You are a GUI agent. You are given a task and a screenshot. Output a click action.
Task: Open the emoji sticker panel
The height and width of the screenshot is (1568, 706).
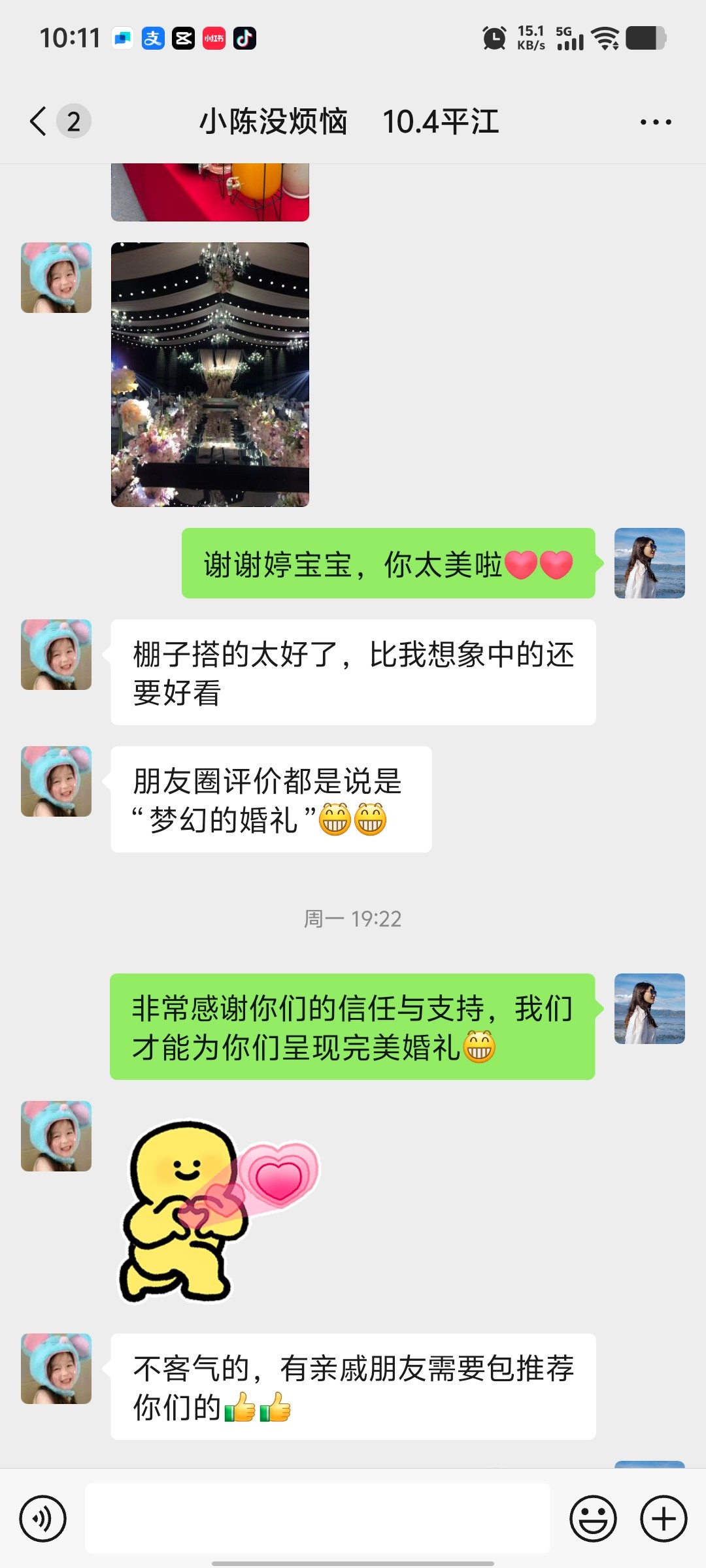click(593, 1518)
